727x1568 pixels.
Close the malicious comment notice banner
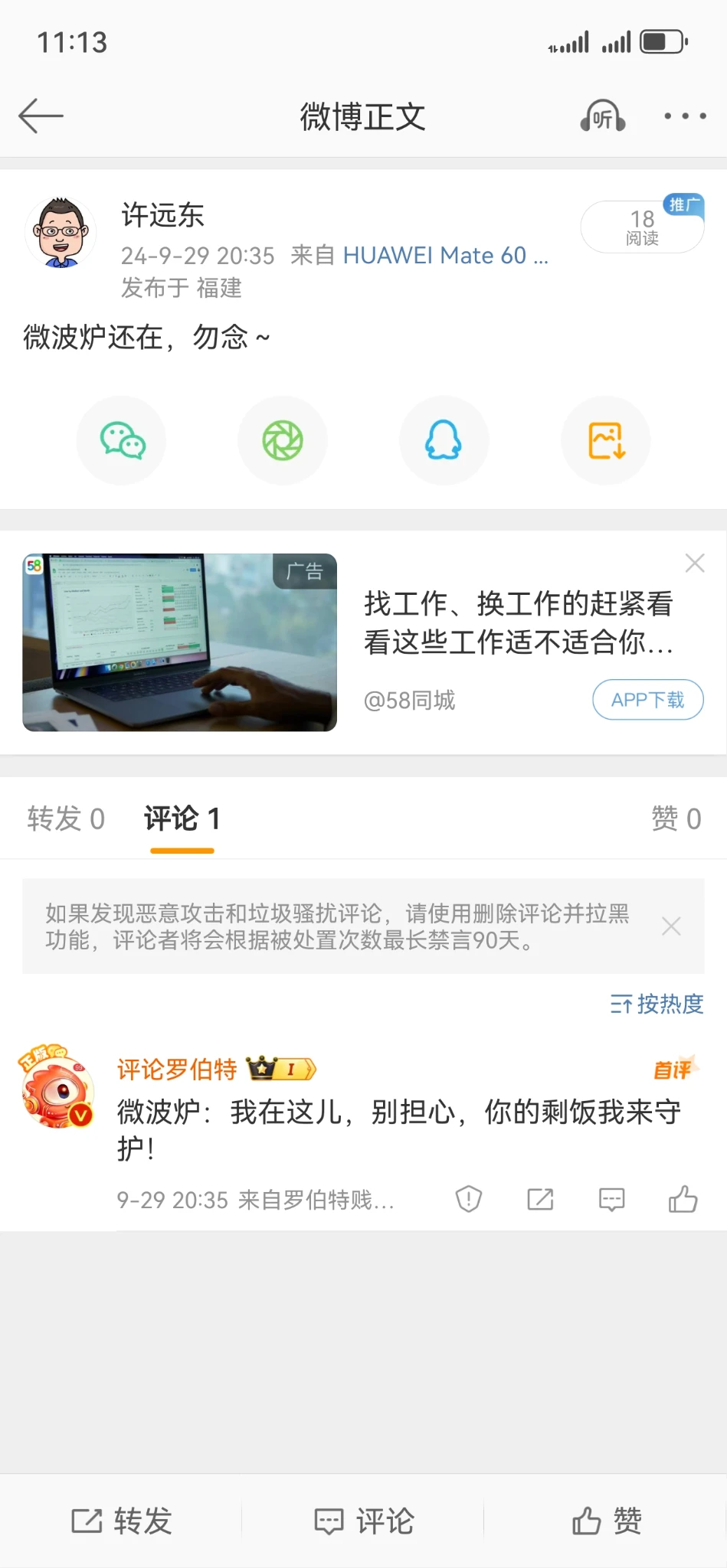click(671, 926)
